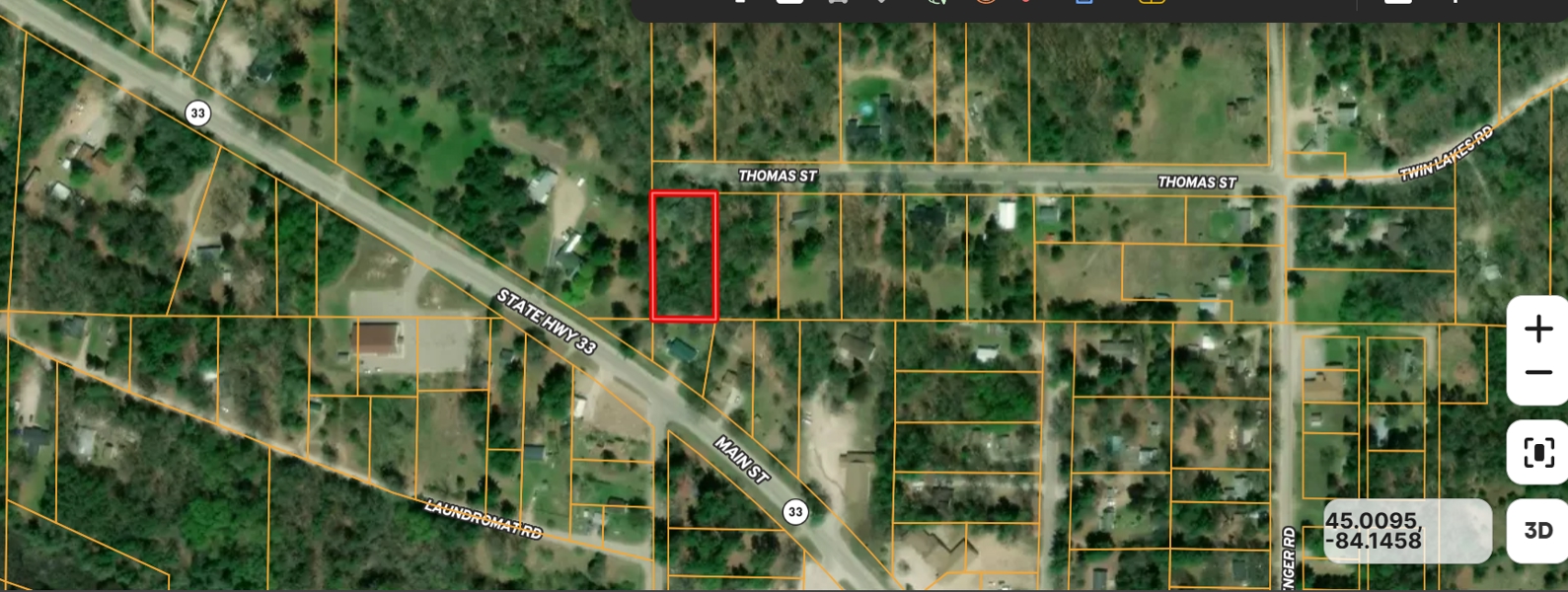
Task: Switch the map to 3D view
Action: (1537, 531)
